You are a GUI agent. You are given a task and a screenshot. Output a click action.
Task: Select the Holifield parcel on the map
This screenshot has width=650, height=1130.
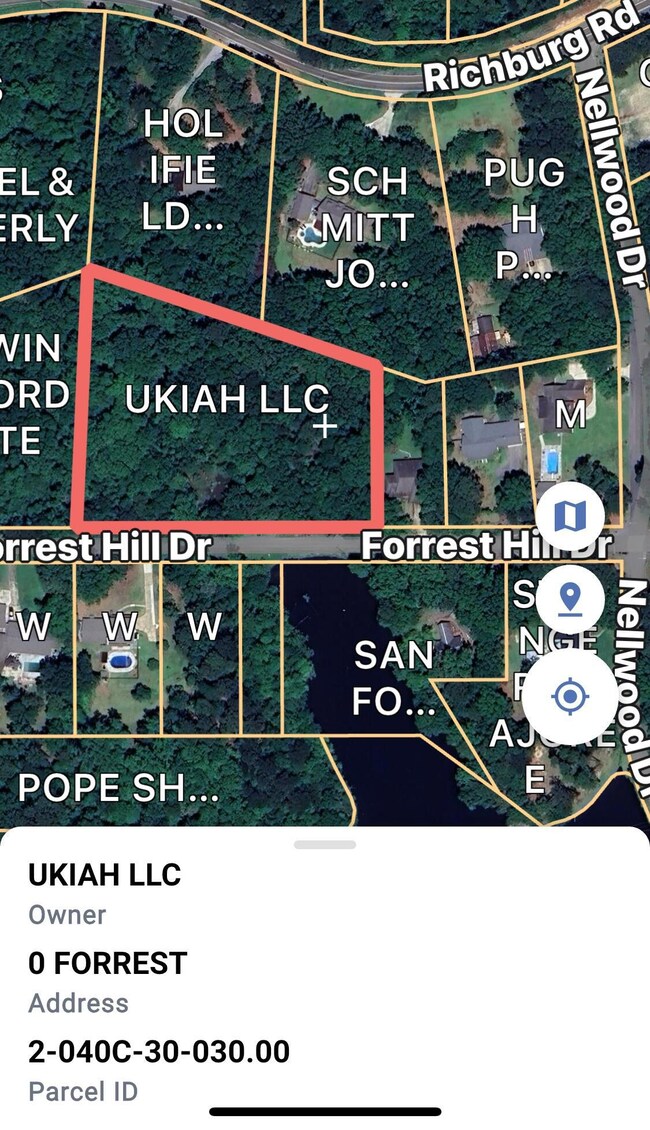(182, 170)
